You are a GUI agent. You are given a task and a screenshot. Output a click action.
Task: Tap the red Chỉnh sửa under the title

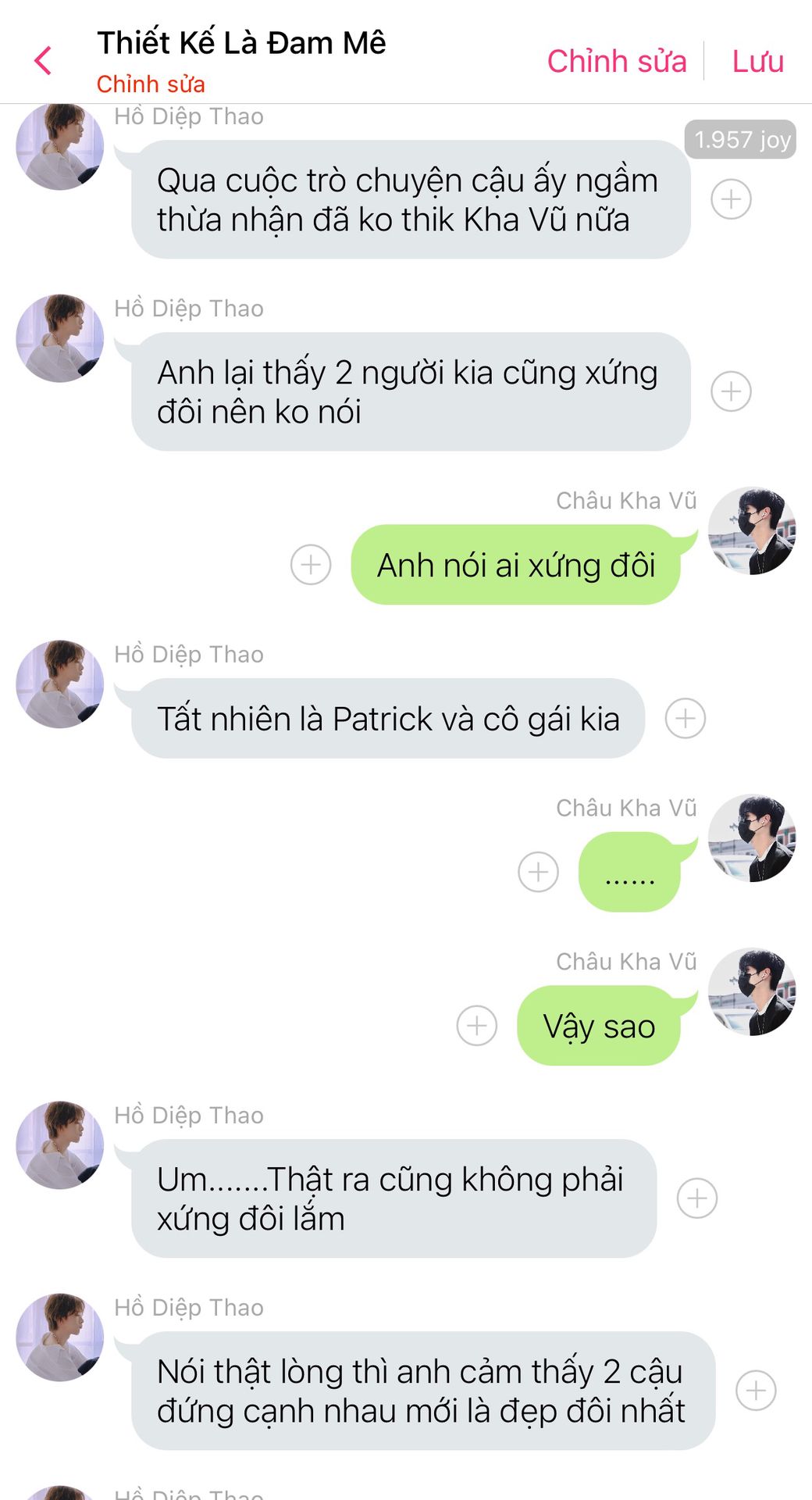[151, 84]
